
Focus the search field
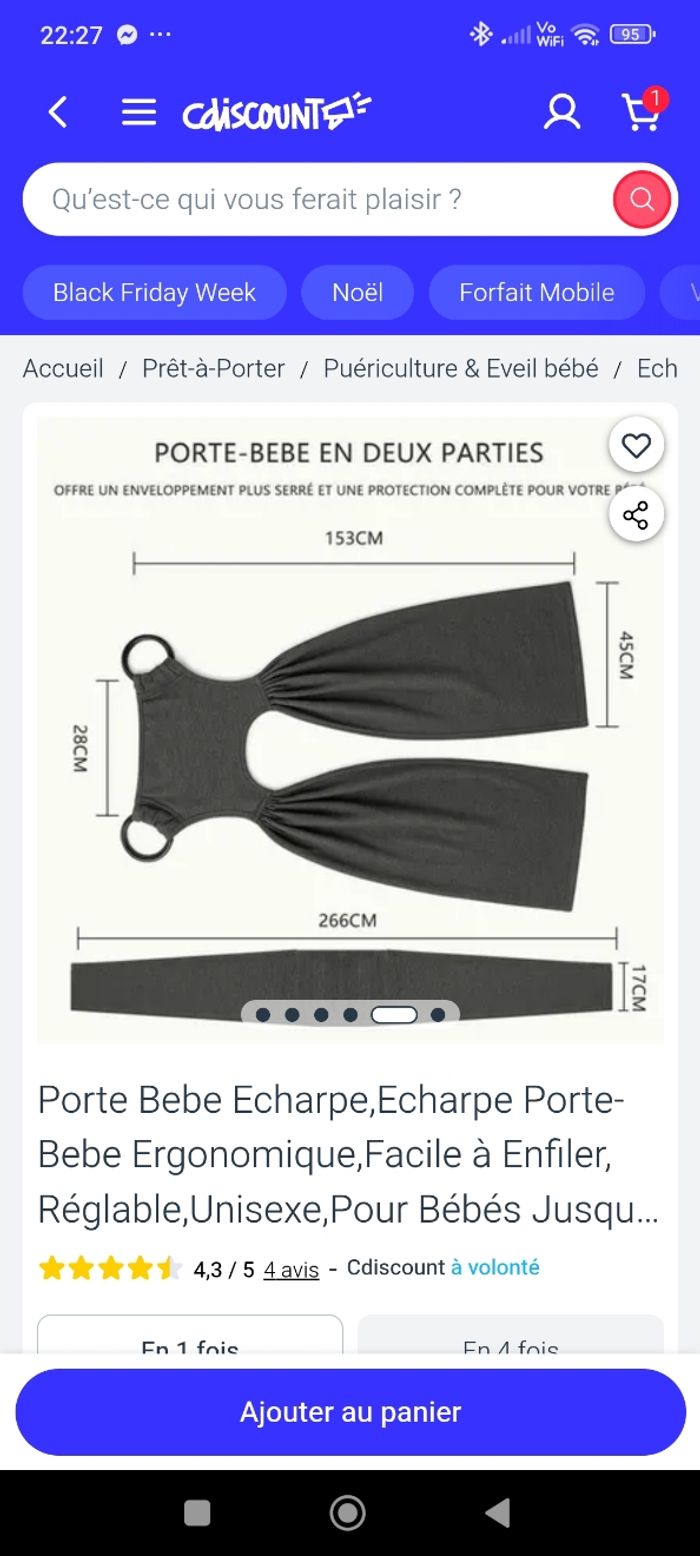(x=320, y=199)
